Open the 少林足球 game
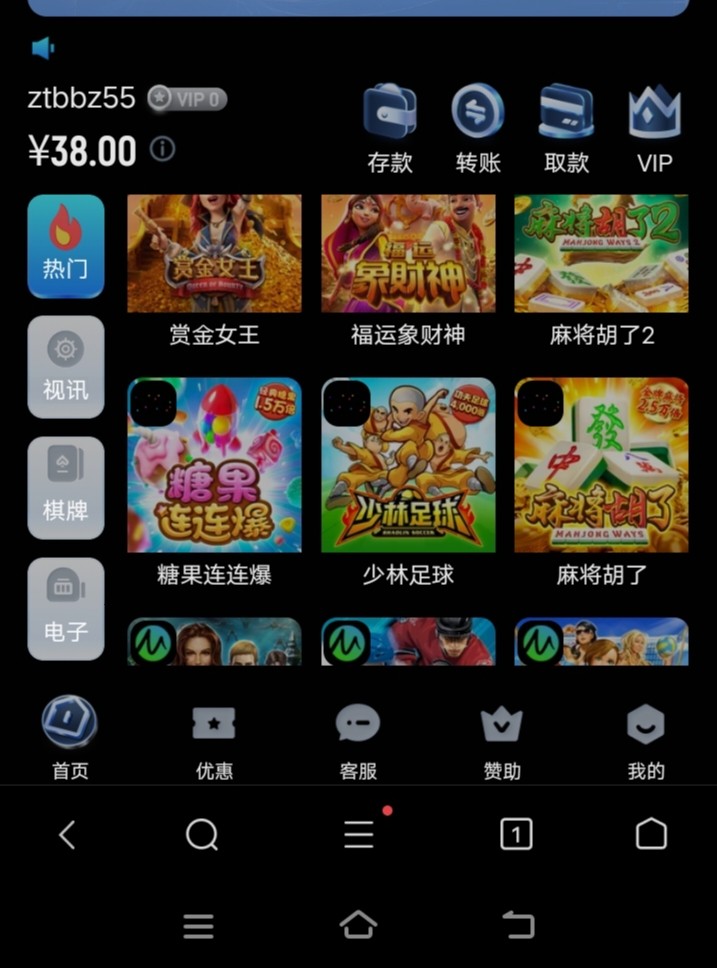The width and height of the screenshot is (717, 968). click(408, 465)
